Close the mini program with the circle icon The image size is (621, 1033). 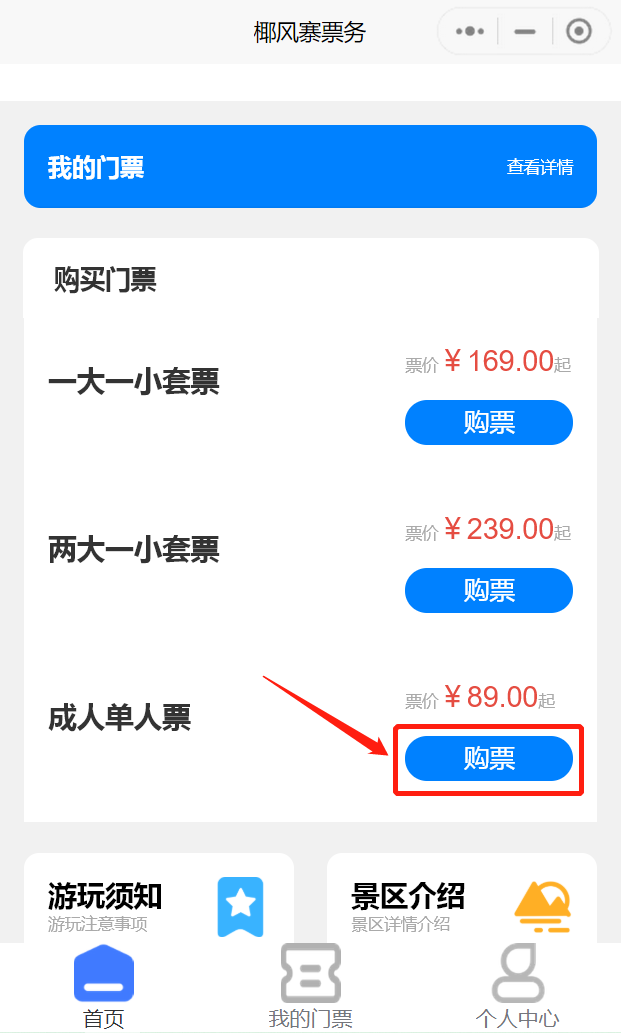pyautogui.click(x=579, y=32)
